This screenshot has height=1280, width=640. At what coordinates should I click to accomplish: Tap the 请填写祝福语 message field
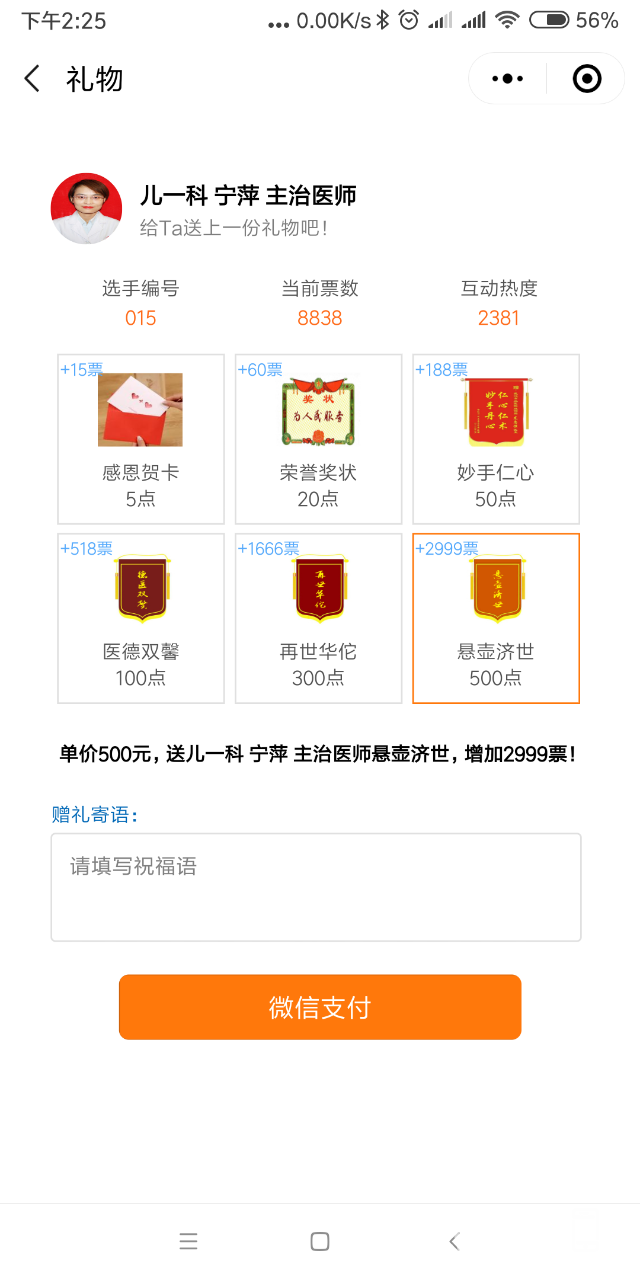(316, 887)
